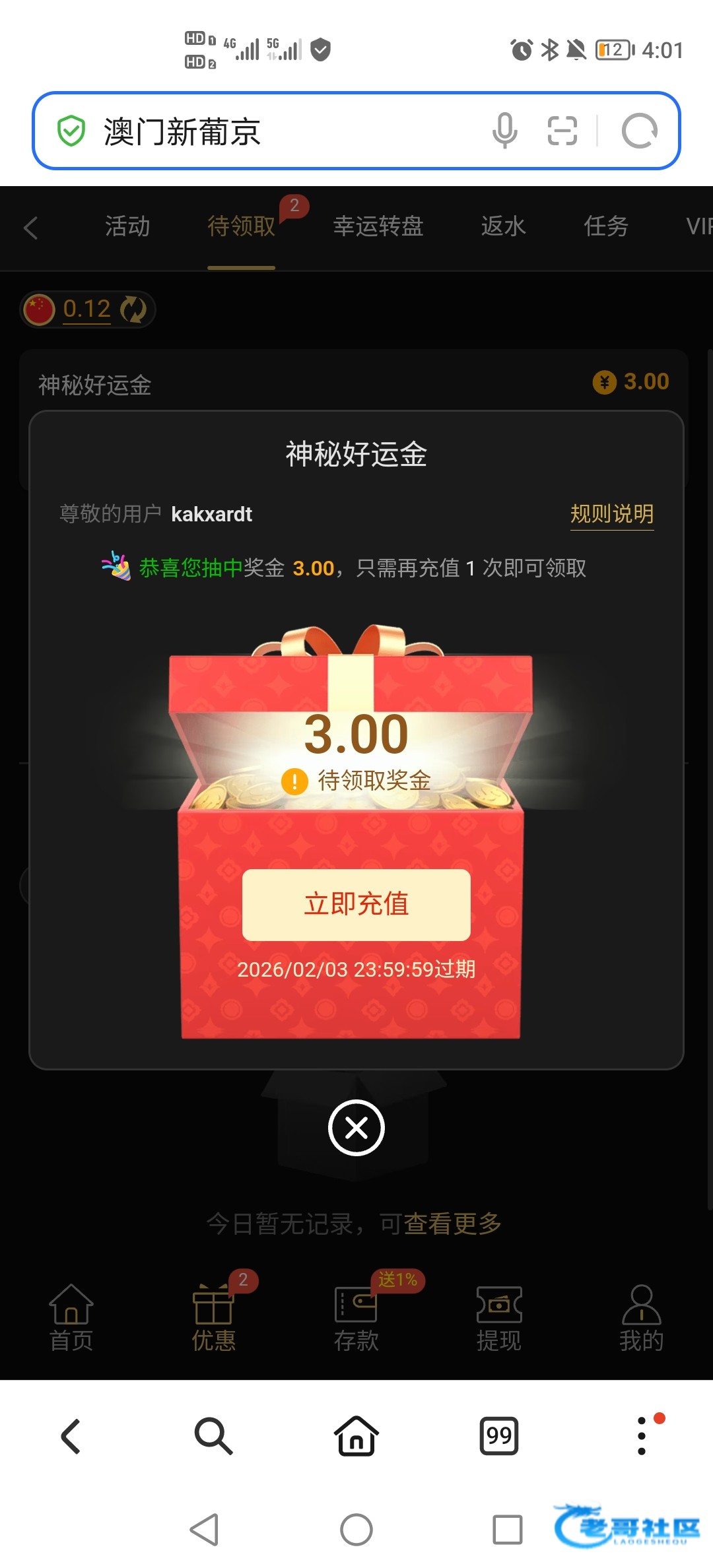Open the 存款 deposit tab
The image size is (713, 1568).
[356, 1317]
